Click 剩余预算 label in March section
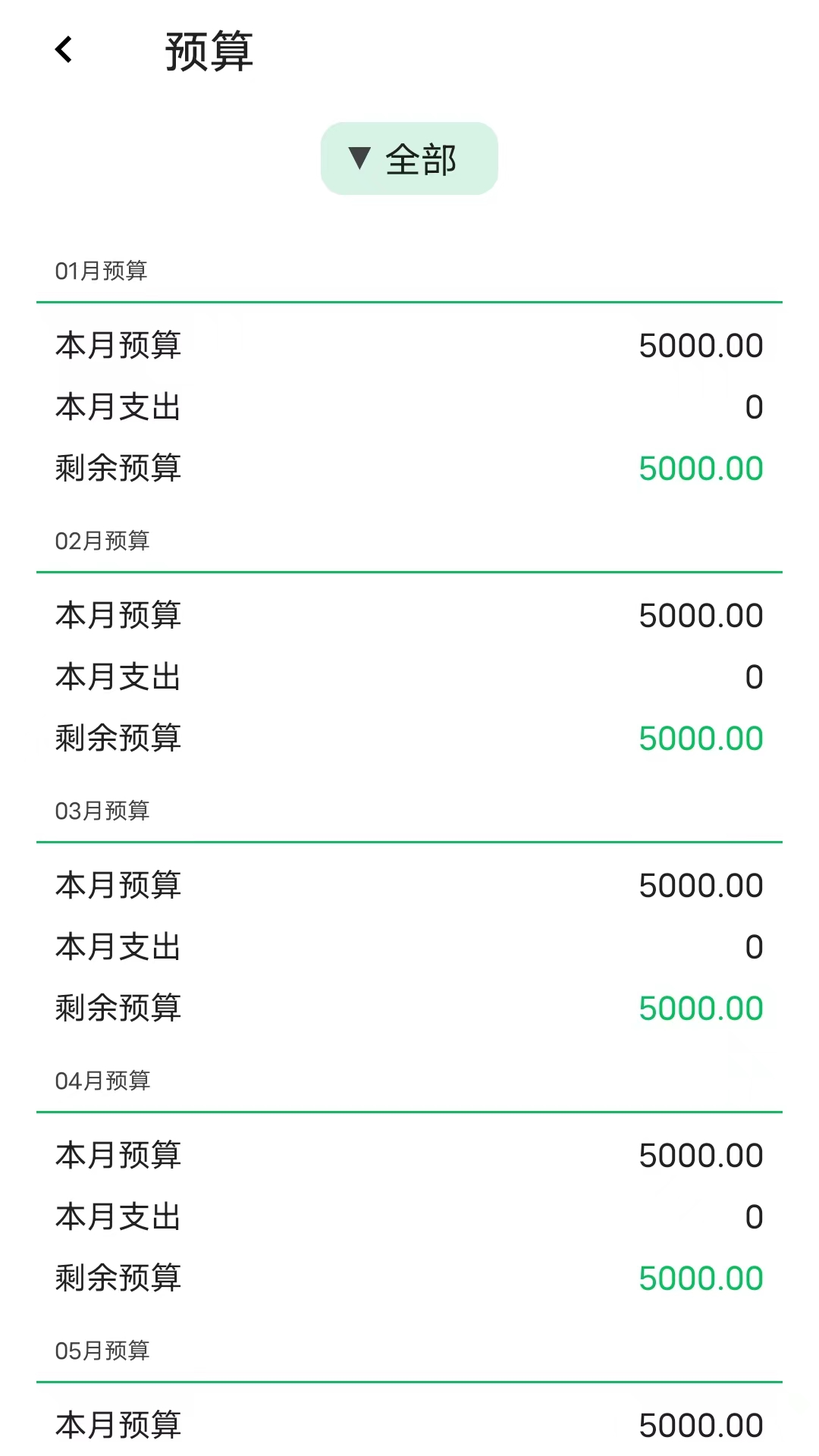Viewport: 819px width, 1456px height. pyautogui.click(x=118, y=1007)
